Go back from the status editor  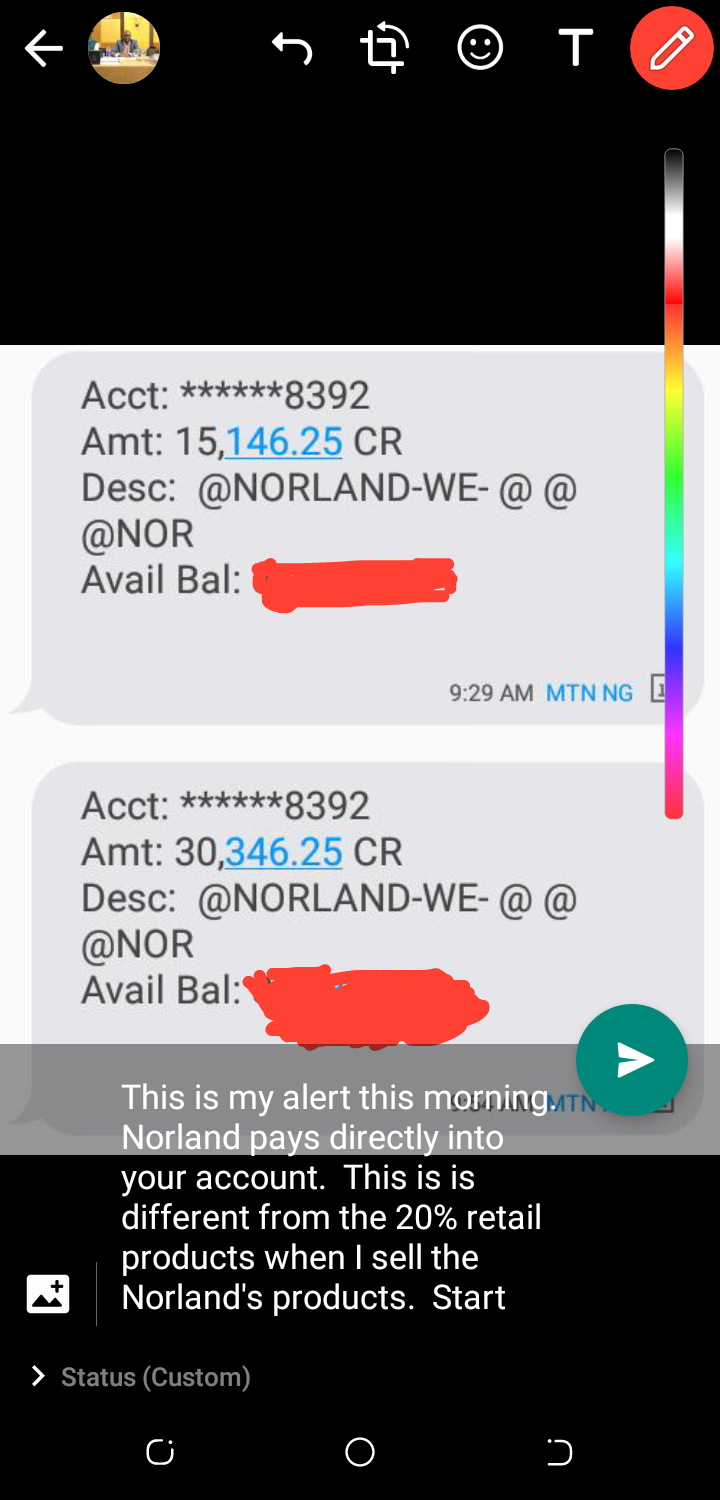tap(43, 48)
